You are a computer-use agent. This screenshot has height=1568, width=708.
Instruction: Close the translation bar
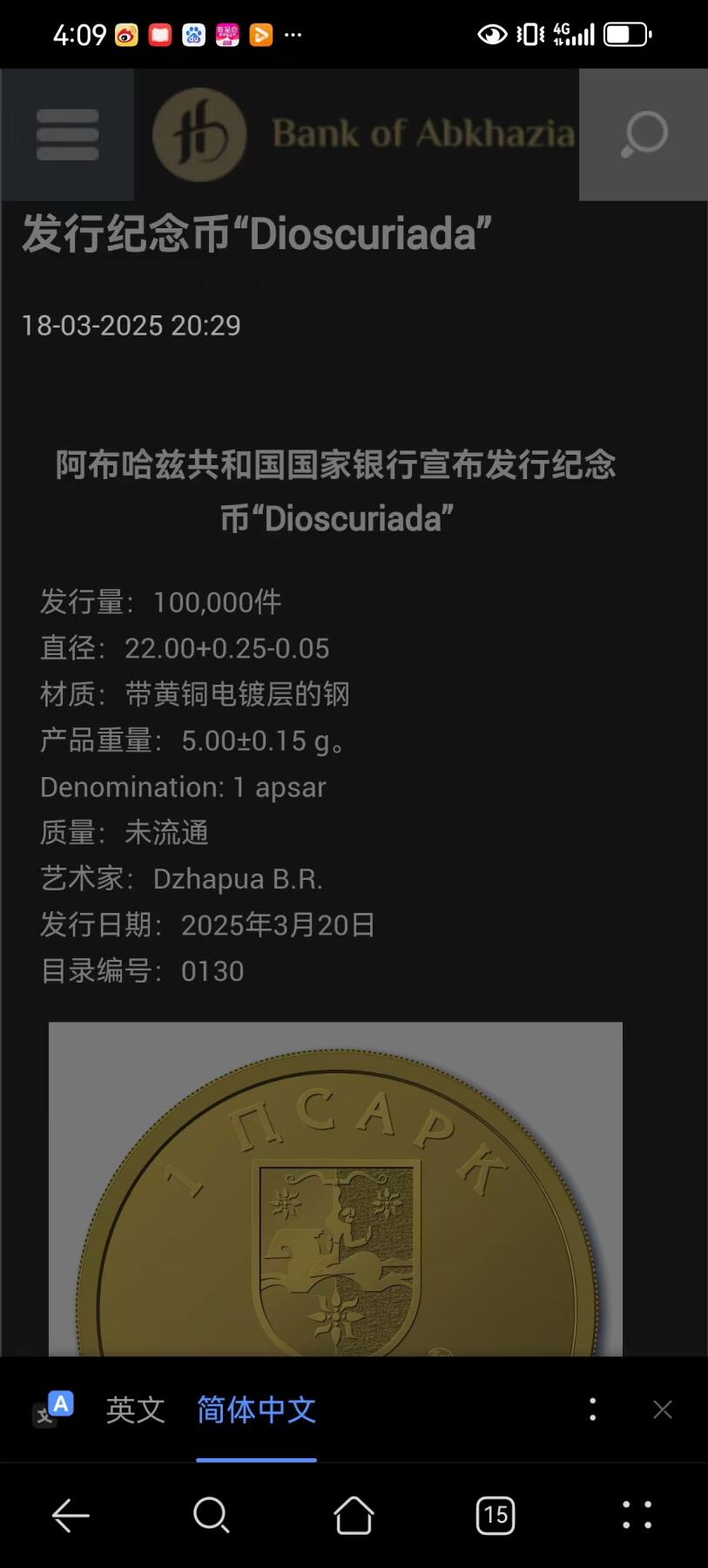click(x=663, y=1409)
